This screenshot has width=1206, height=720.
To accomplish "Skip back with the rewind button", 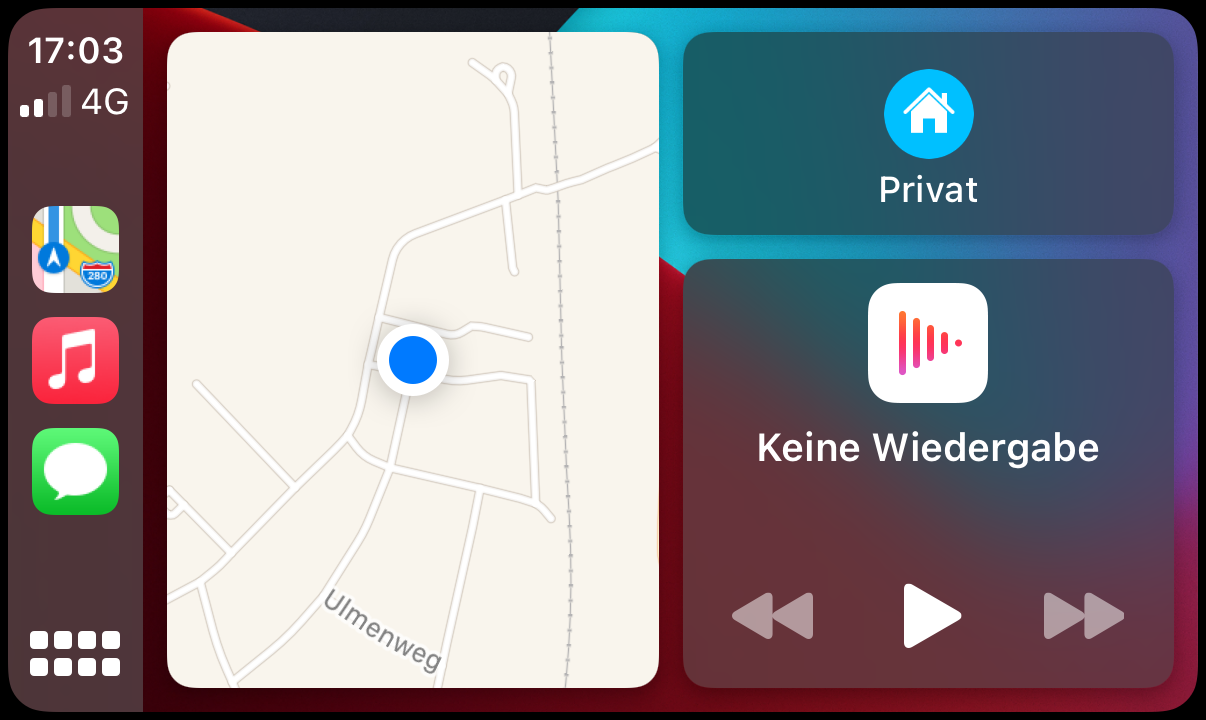I will (x=773, y=616).
